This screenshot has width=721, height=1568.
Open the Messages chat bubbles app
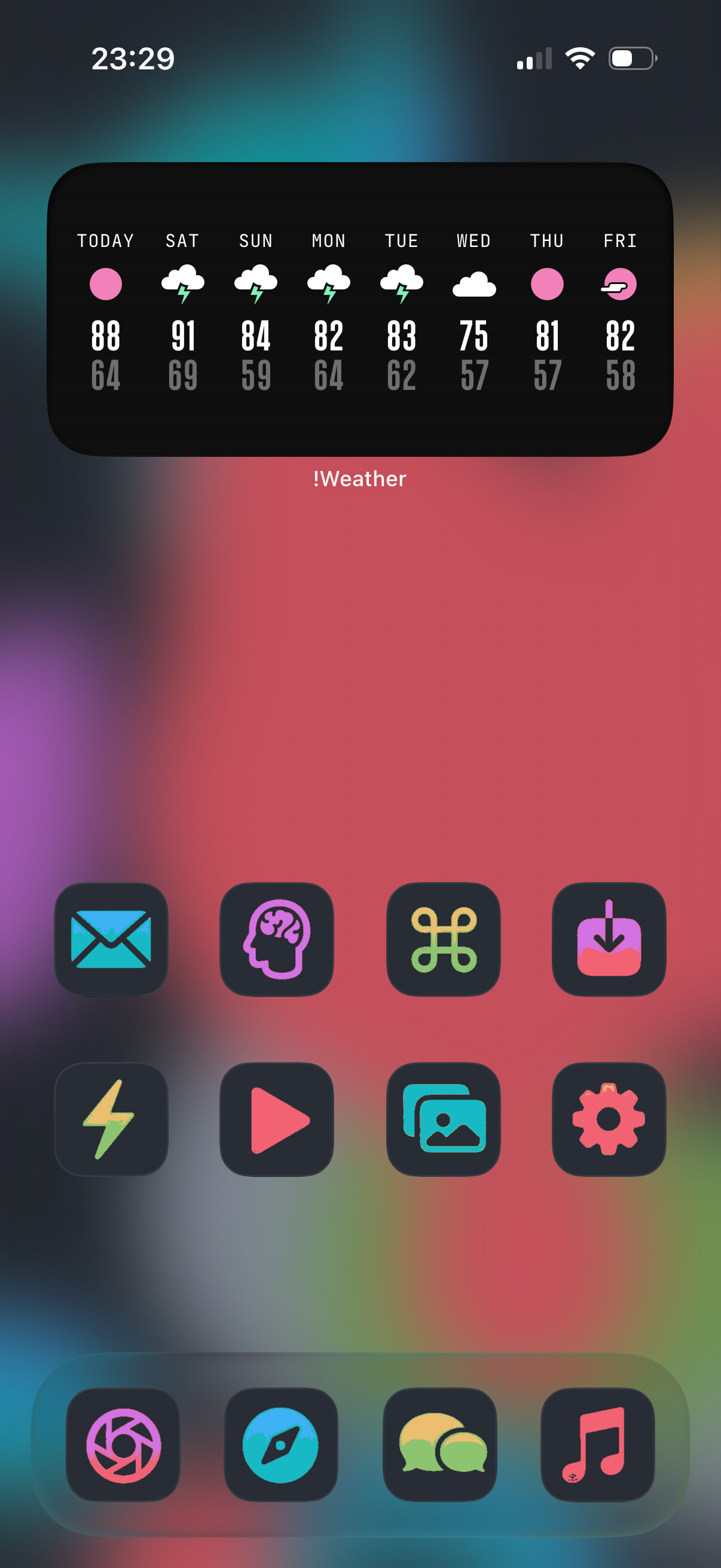pos(440,1444)
